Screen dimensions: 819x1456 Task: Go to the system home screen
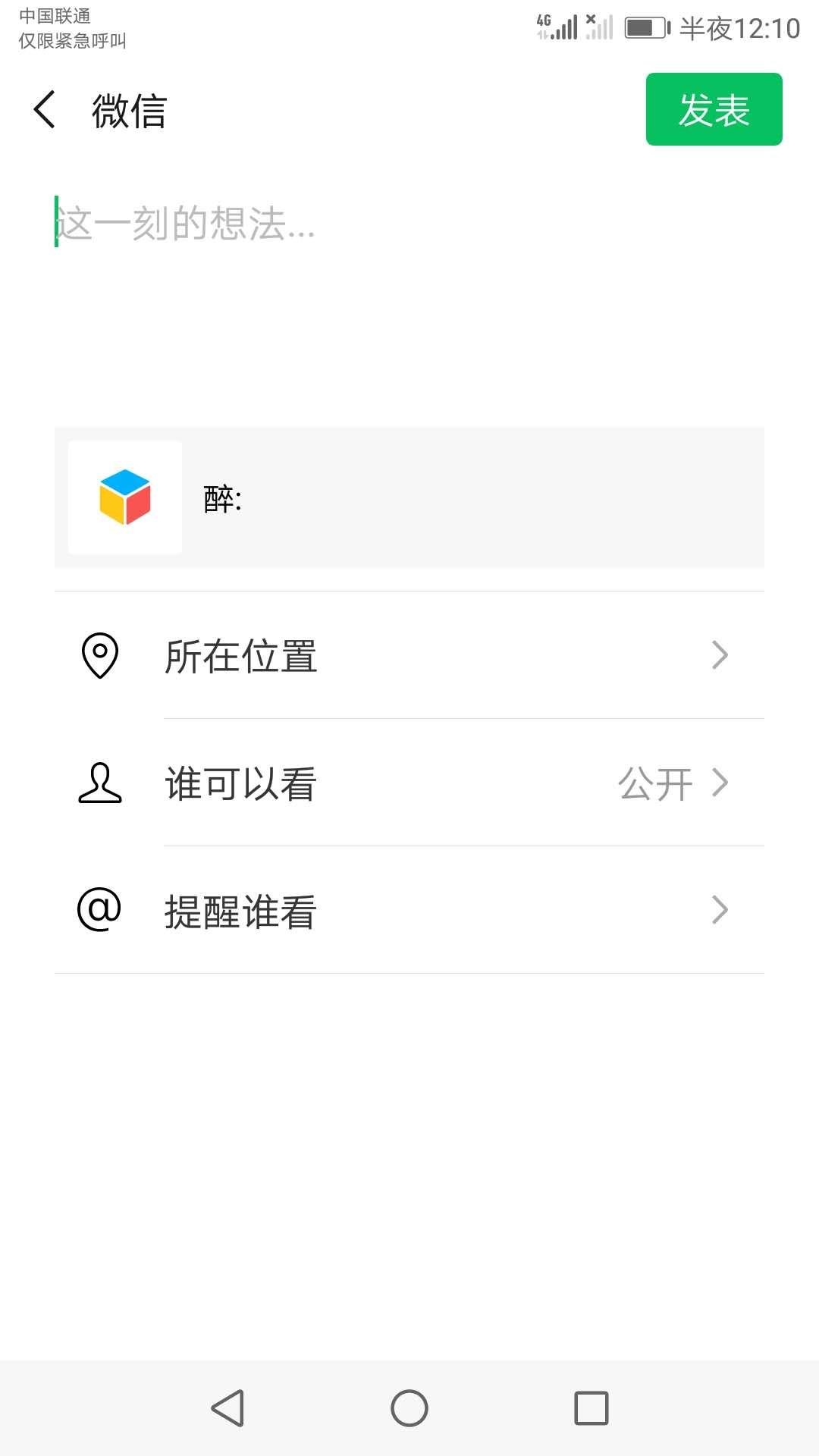409,1408
